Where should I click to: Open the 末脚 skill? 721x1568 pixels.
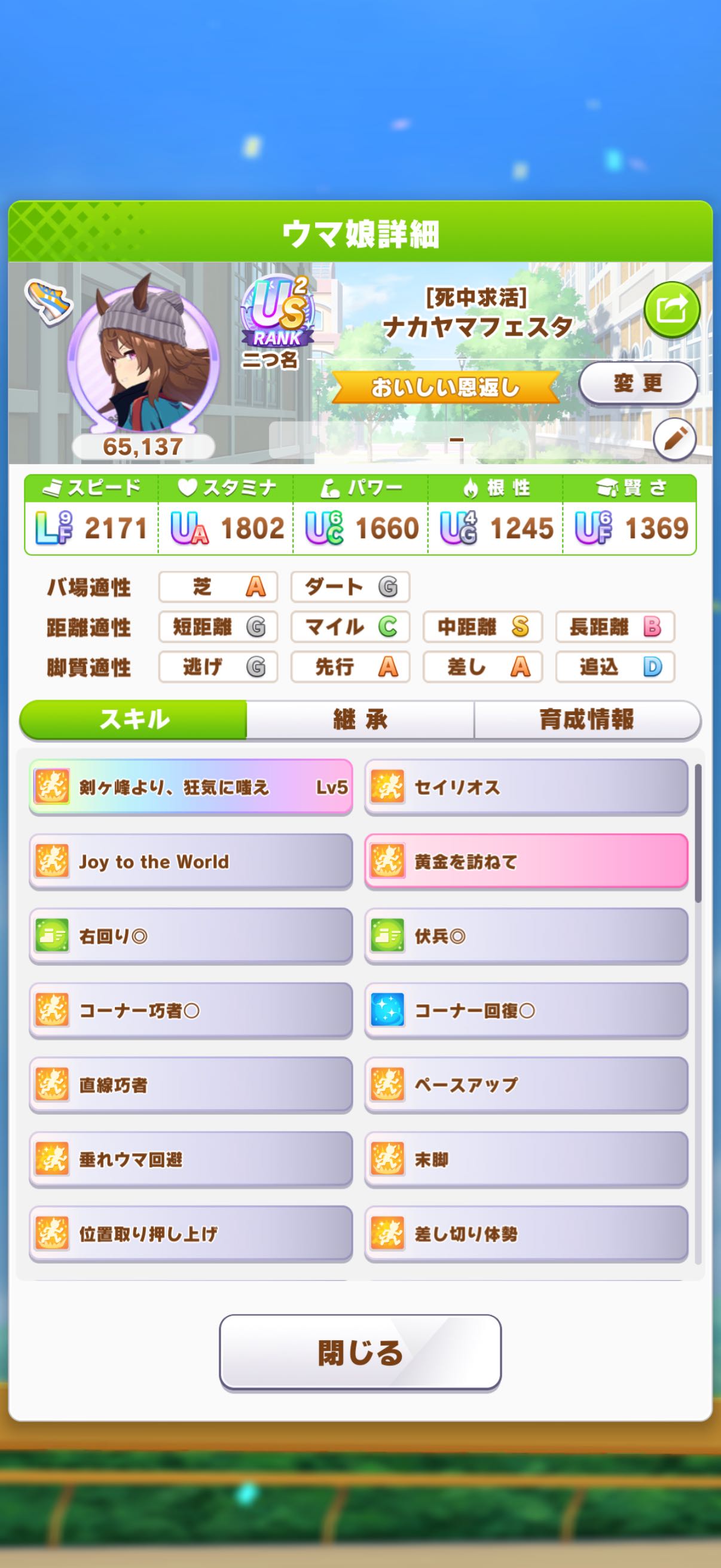526,1160
